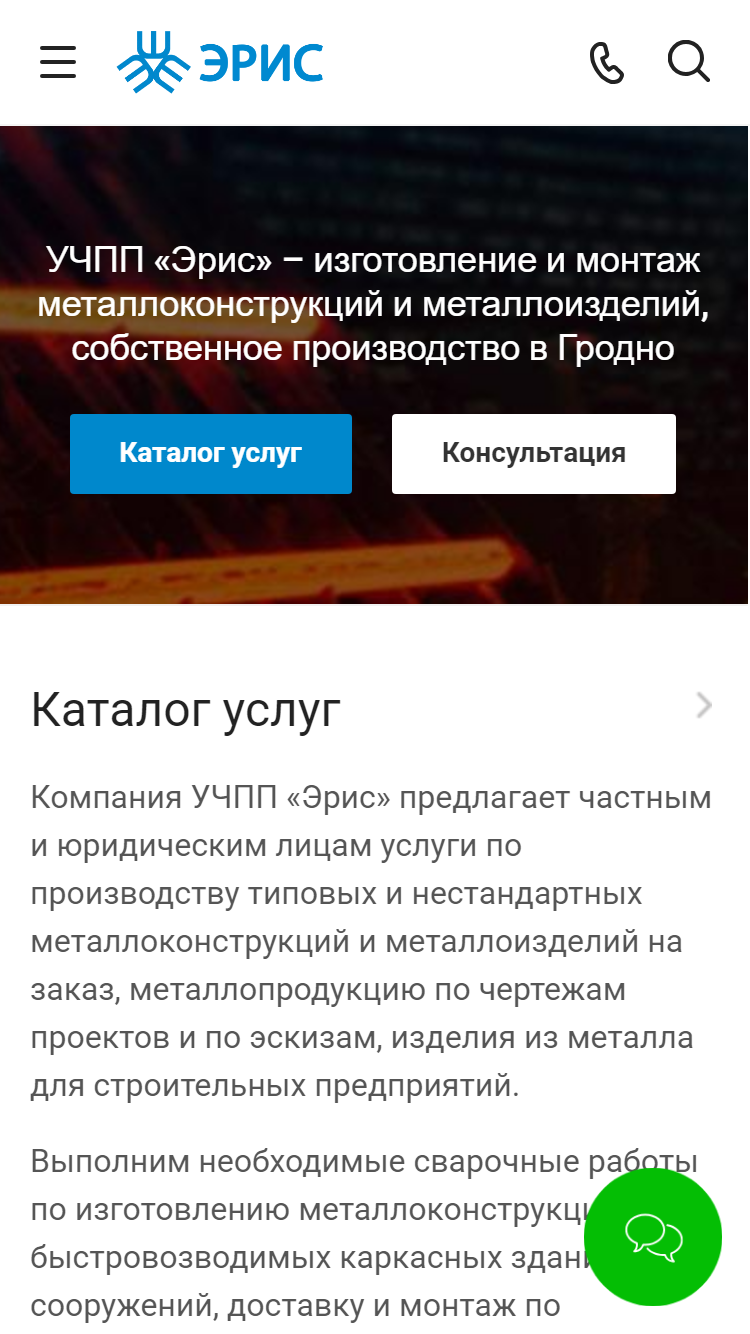The image size is (750, 1334).
Task: Tap the chevron next to Каталог услуг heading
Action: (x=704, y=706)
